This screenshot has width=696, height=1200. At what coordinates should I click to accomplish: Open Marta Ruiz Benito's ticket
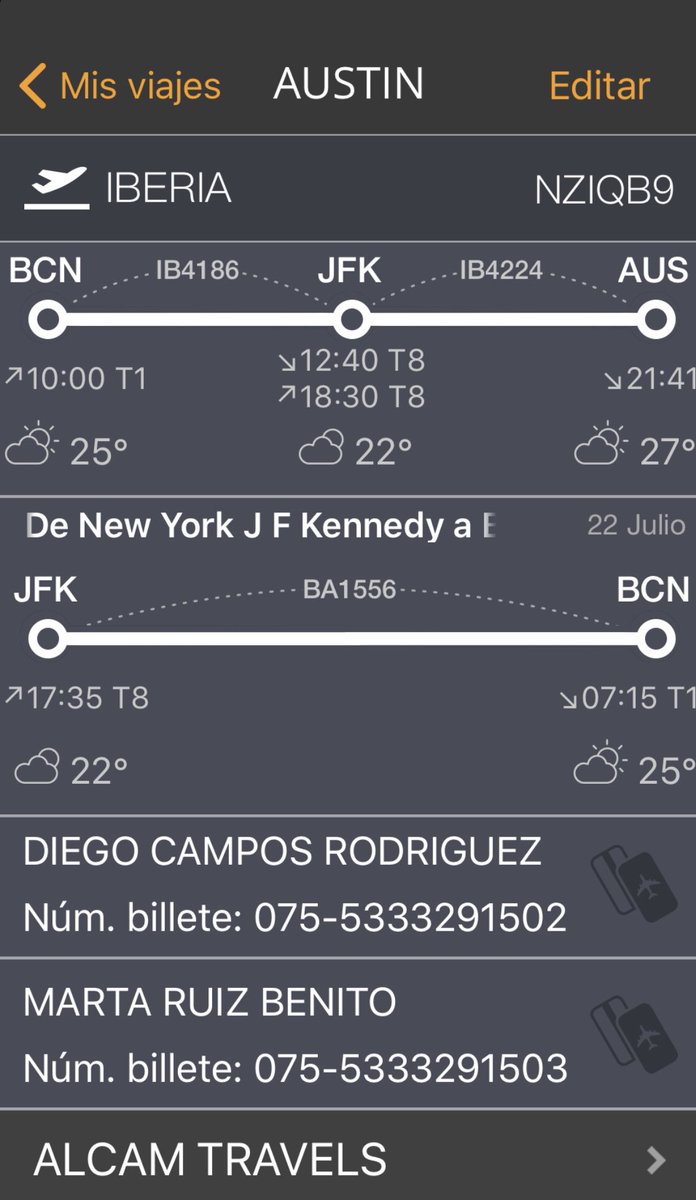pyautogui.click(x=348, y=1034)
